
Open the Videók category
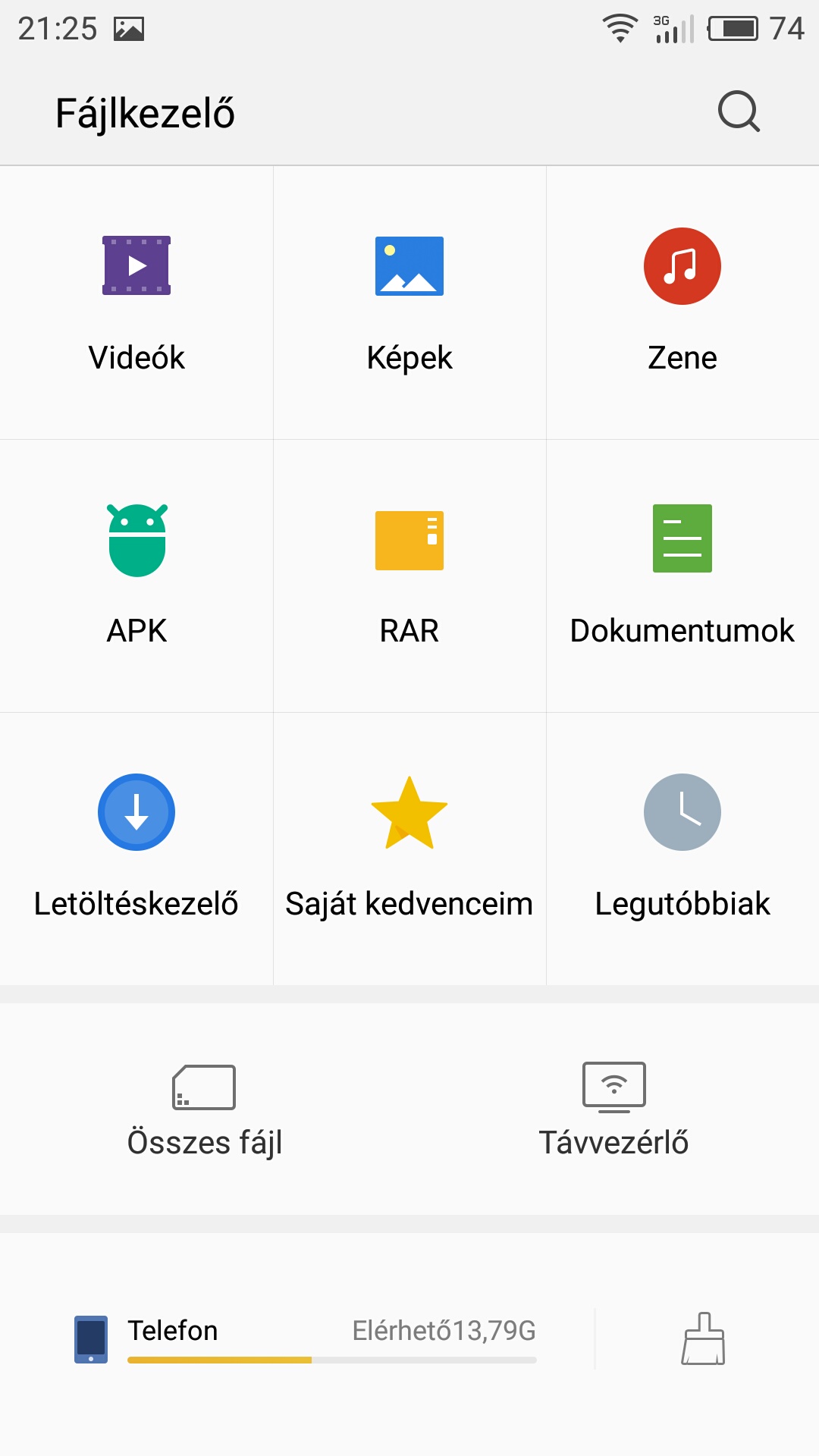[x=136, y=303]
